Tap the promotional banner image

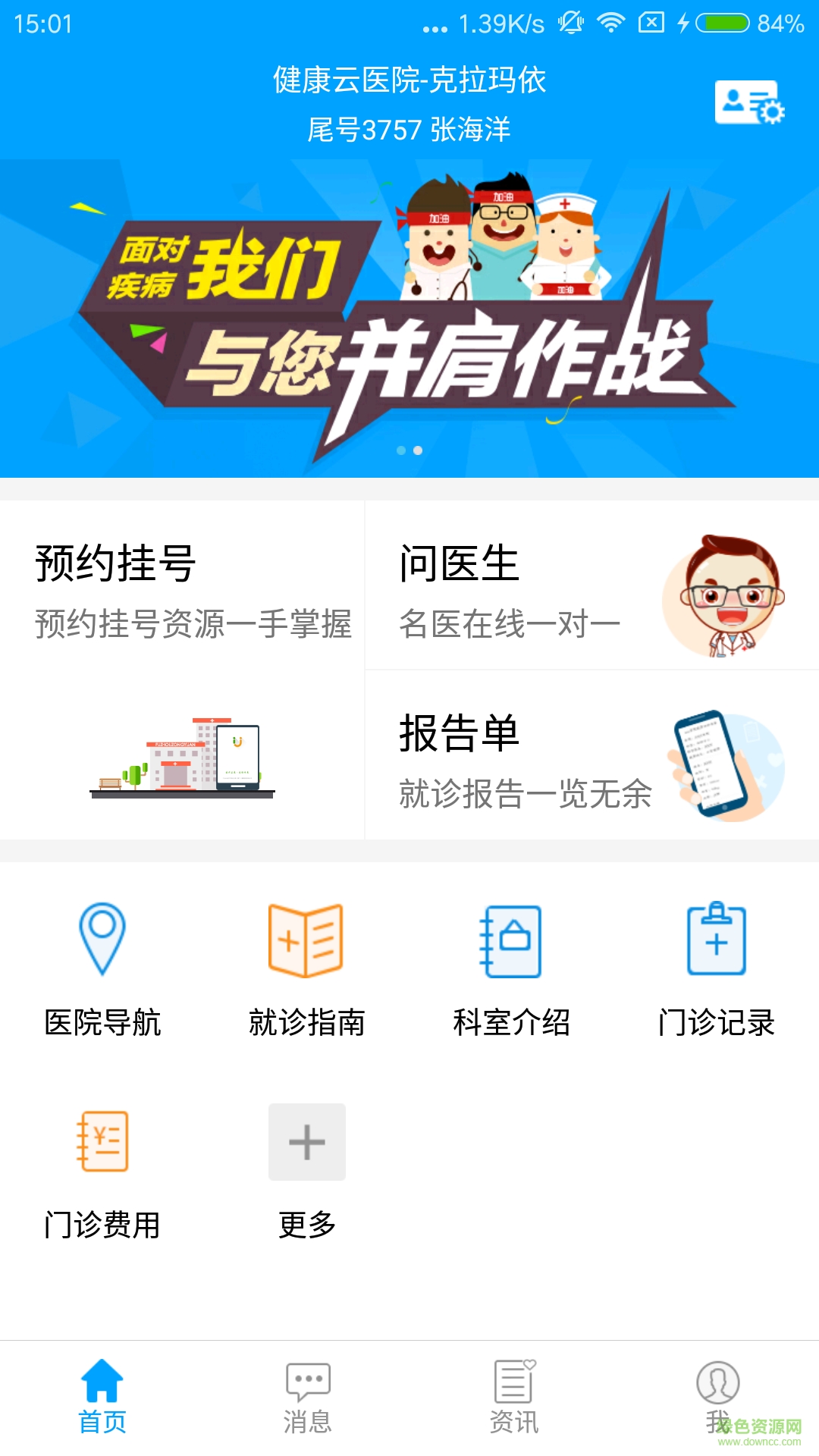pos(409,311)
